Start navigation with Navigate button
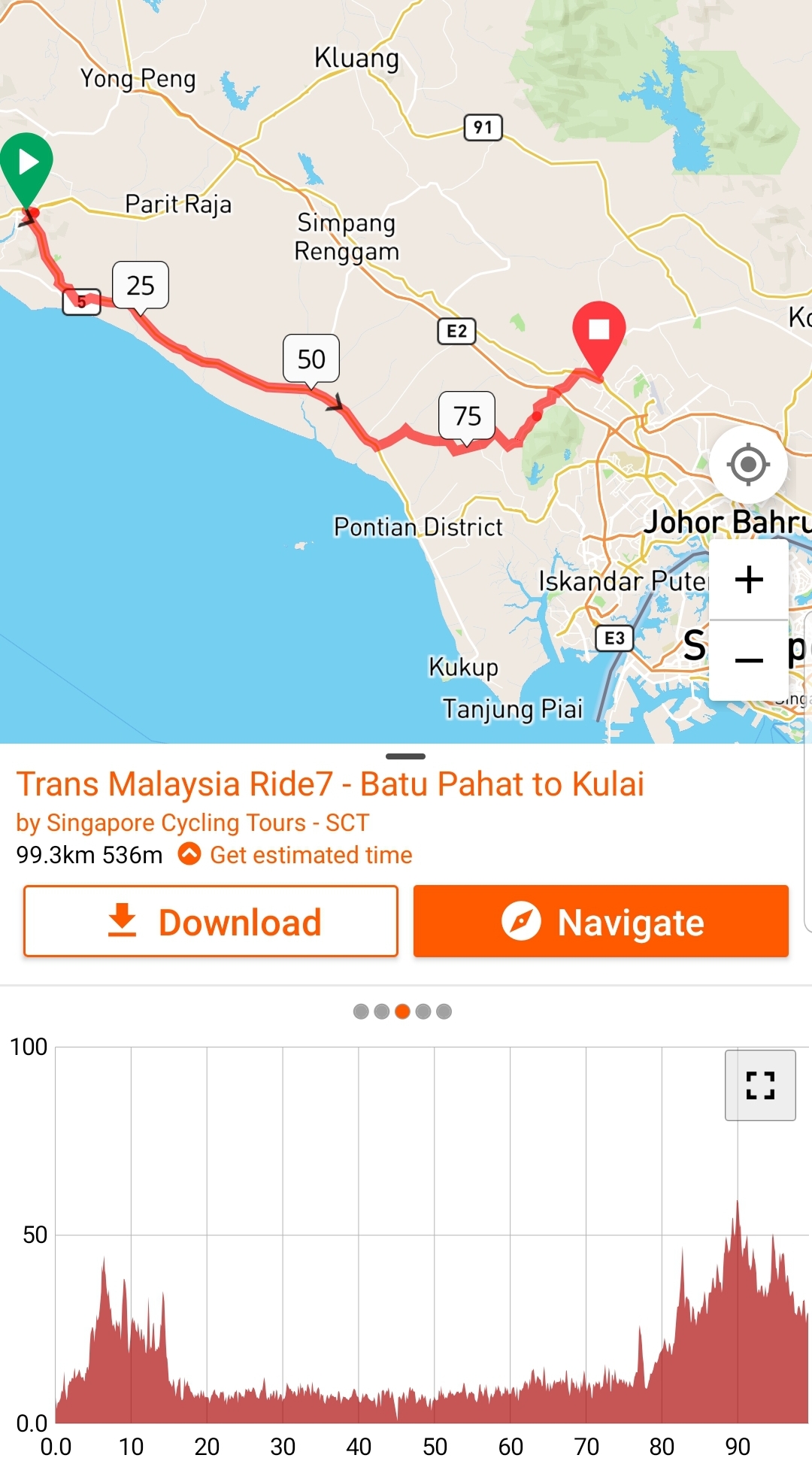The height and width of the screenshot is (1458, 812). tap(601, 921)
